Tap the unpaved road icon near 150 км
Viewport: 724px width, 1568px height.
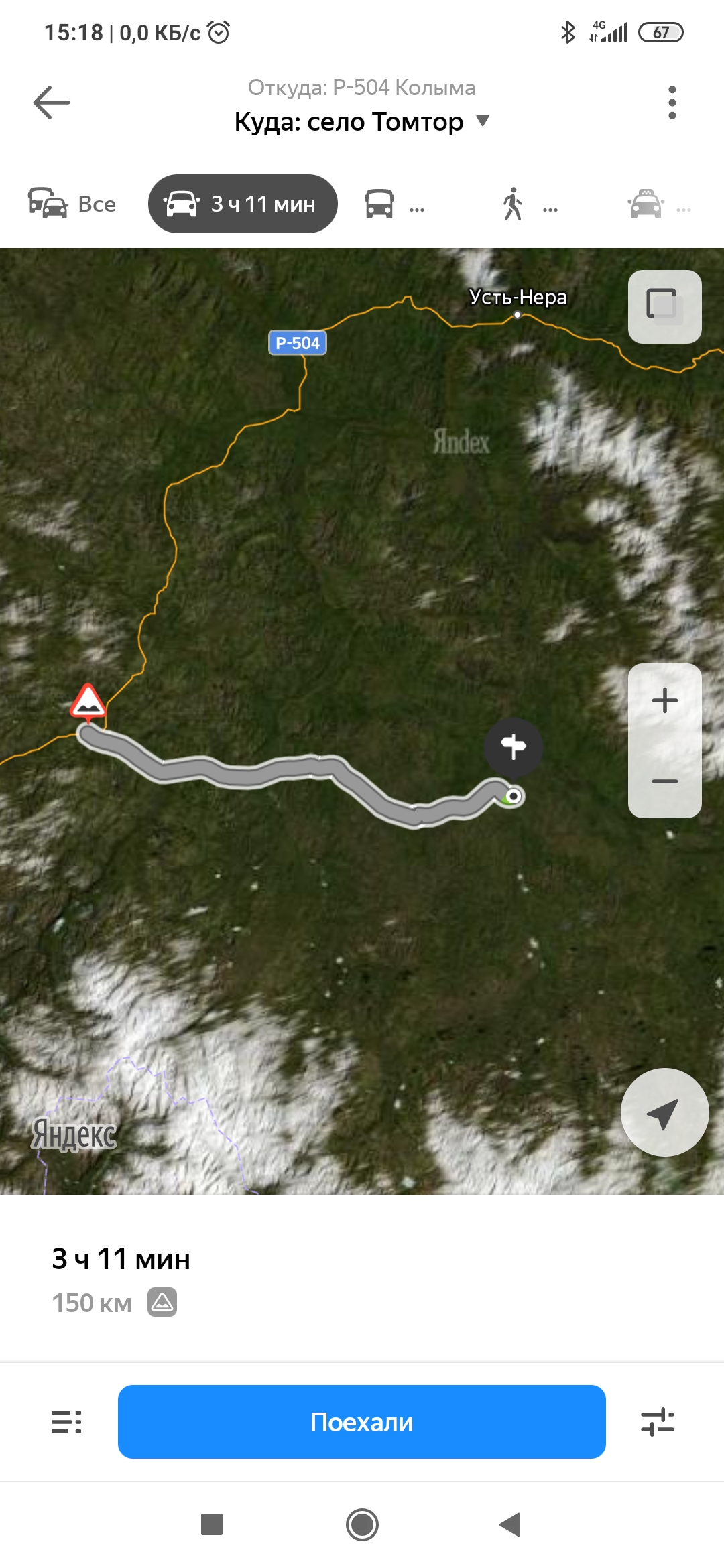(162, 1302)
